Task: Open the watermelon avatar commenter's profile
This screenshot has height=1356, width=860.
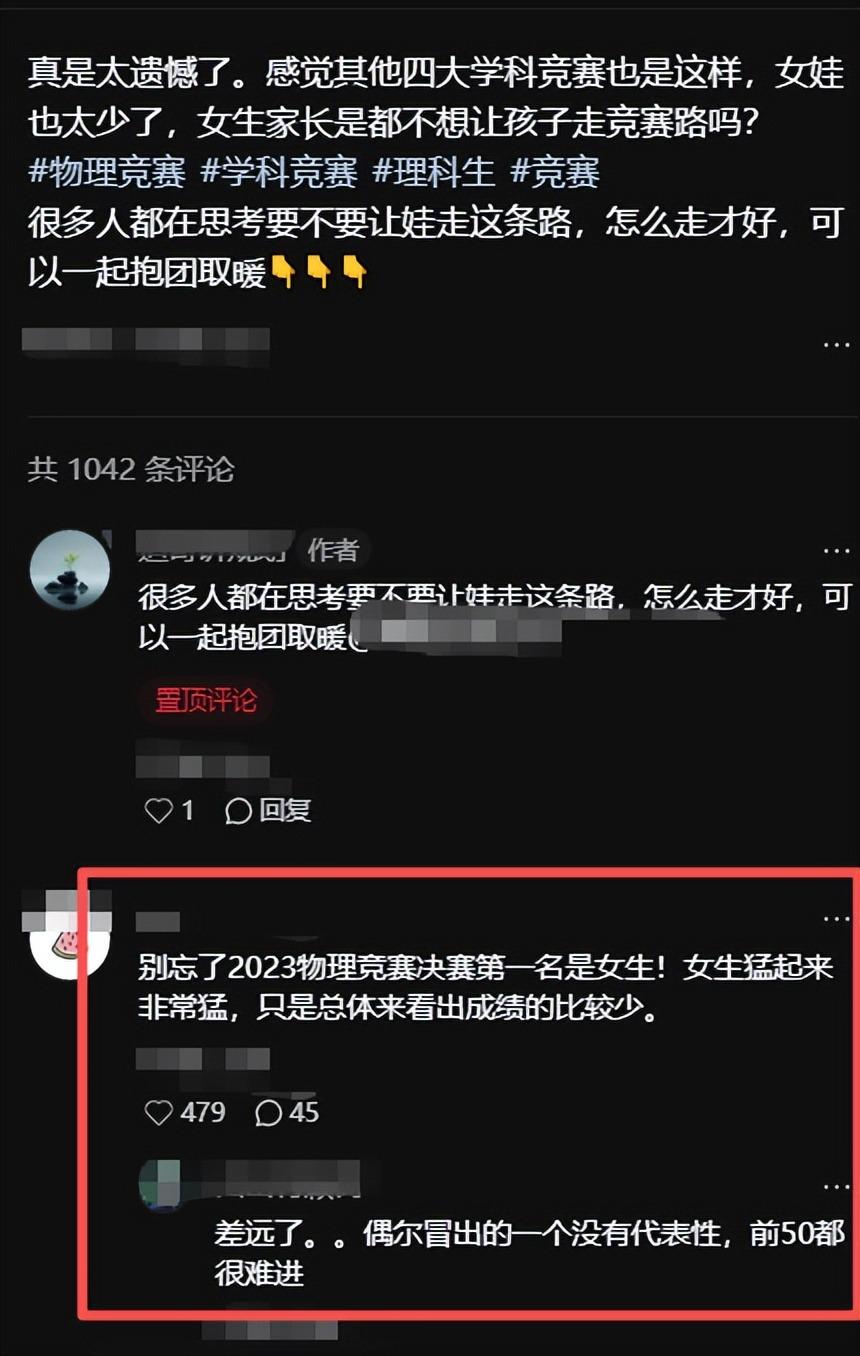Action: tap(69, 942)
